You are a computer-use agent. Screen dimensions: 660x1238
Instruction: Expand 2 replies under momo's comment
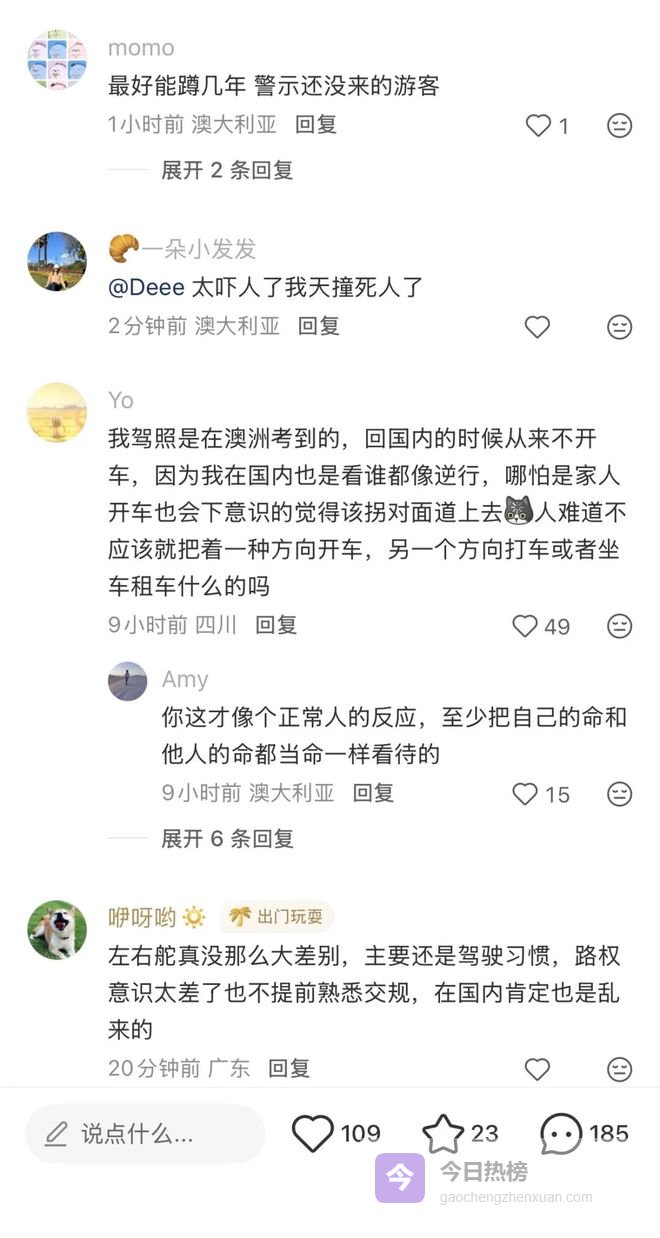click(x=227, y=169)
